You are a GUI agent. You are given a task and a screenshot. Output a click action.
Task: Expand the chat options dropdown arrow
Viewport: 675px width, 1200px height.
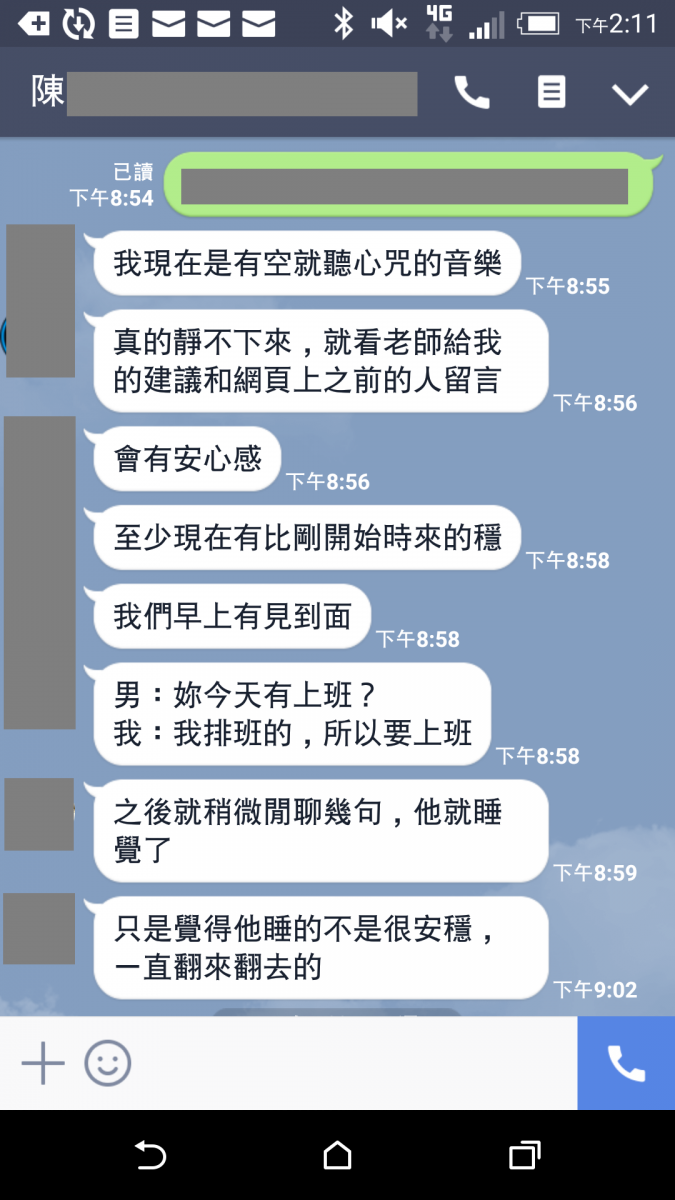630,94
